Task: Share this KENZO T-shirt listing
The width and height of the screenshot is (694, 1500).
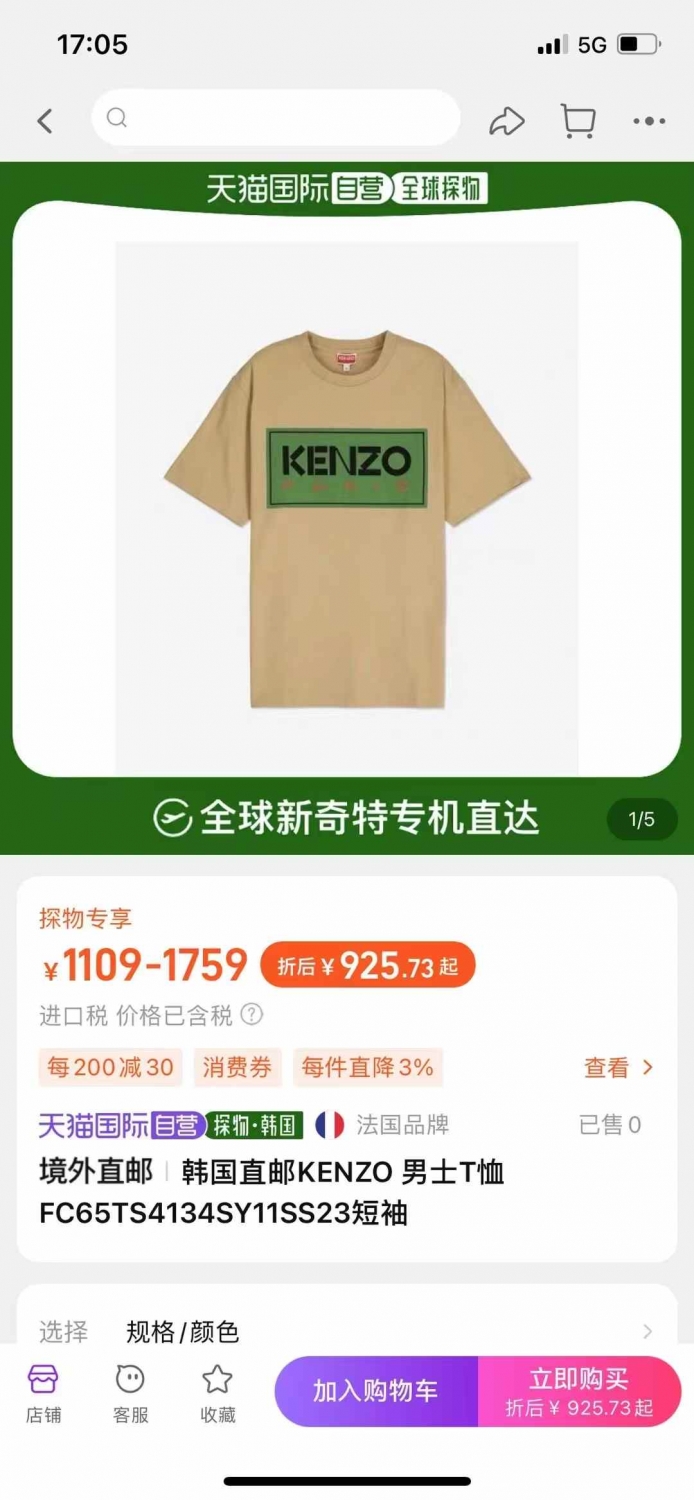Action: pos(507,121)
